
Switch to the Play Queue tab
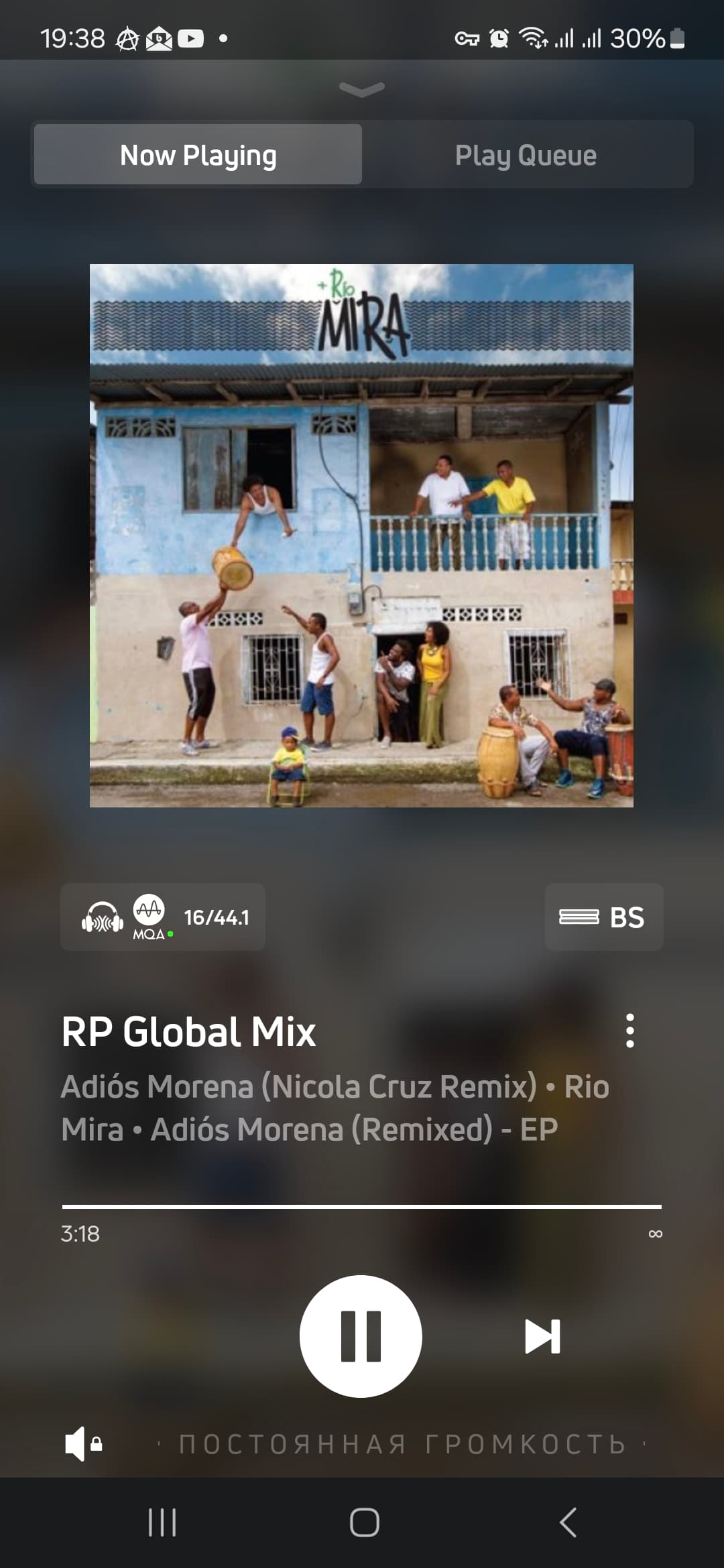[526, 155]
